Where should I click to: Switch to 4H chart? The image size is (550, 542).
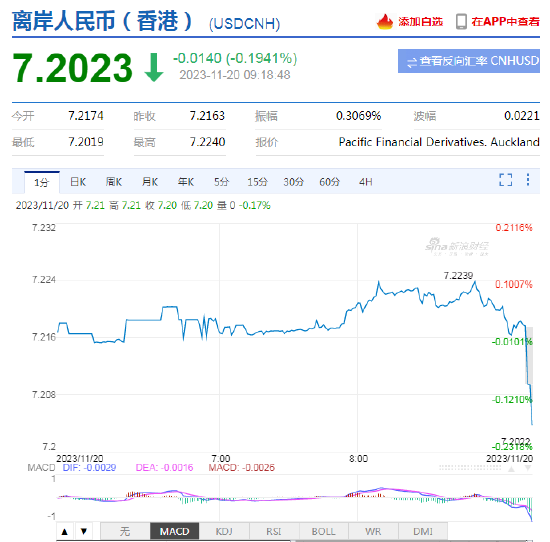click(365, 182)
